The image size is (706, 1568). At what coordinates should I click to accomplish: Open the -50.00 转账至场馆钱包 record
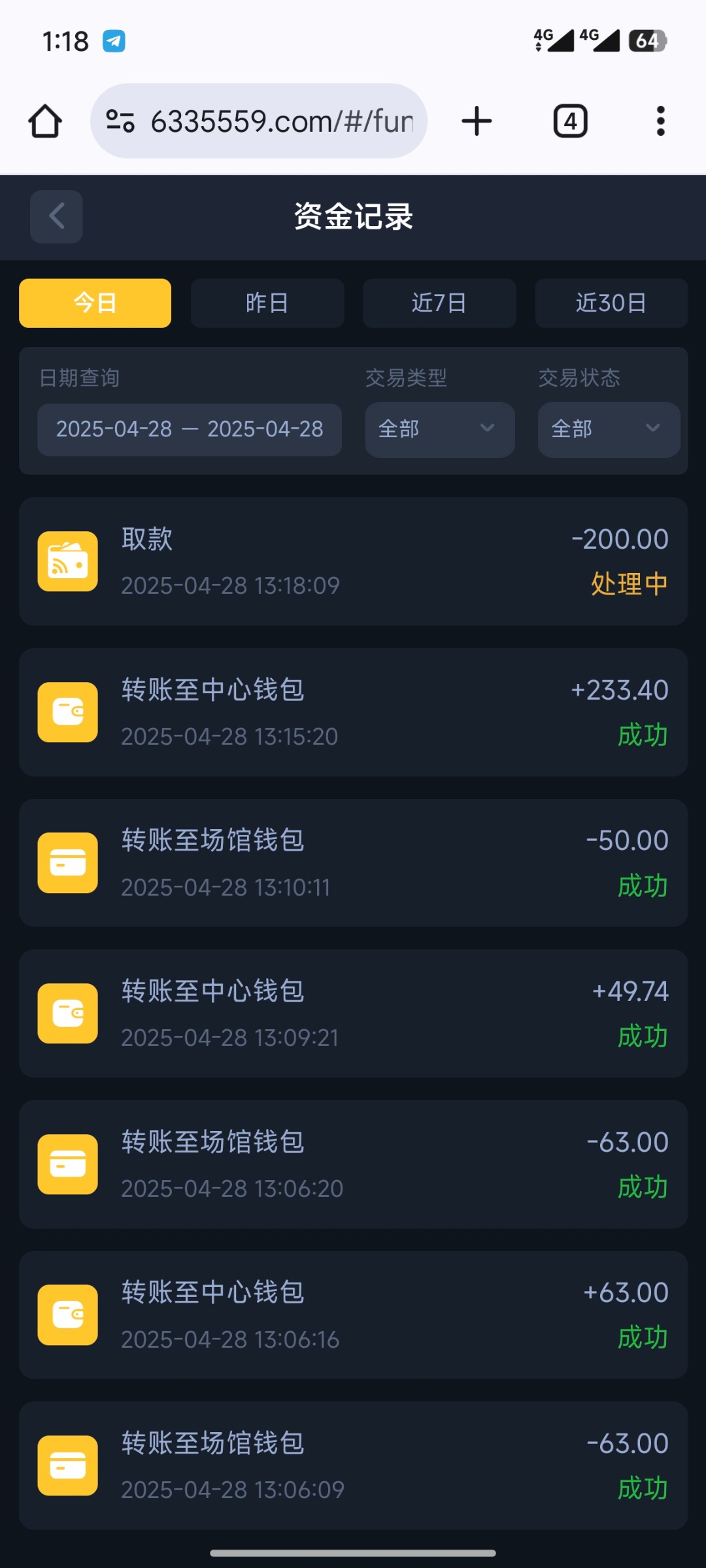coord(353,863)
